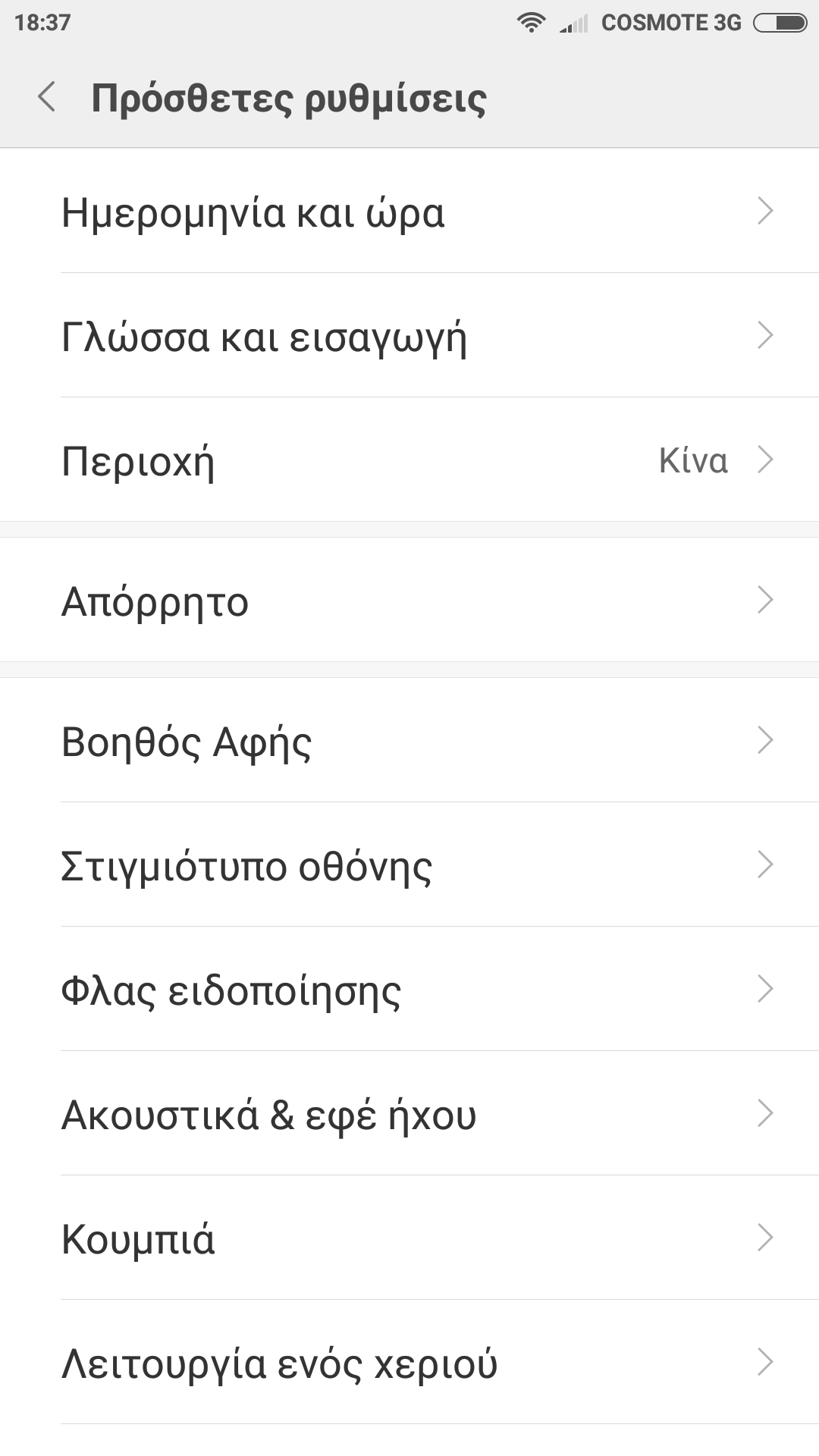The height and width of the screenshot is (1456, 819).
Task: Open Ημερομηνία και ώρα settings
Action: [x=409, y=212]
